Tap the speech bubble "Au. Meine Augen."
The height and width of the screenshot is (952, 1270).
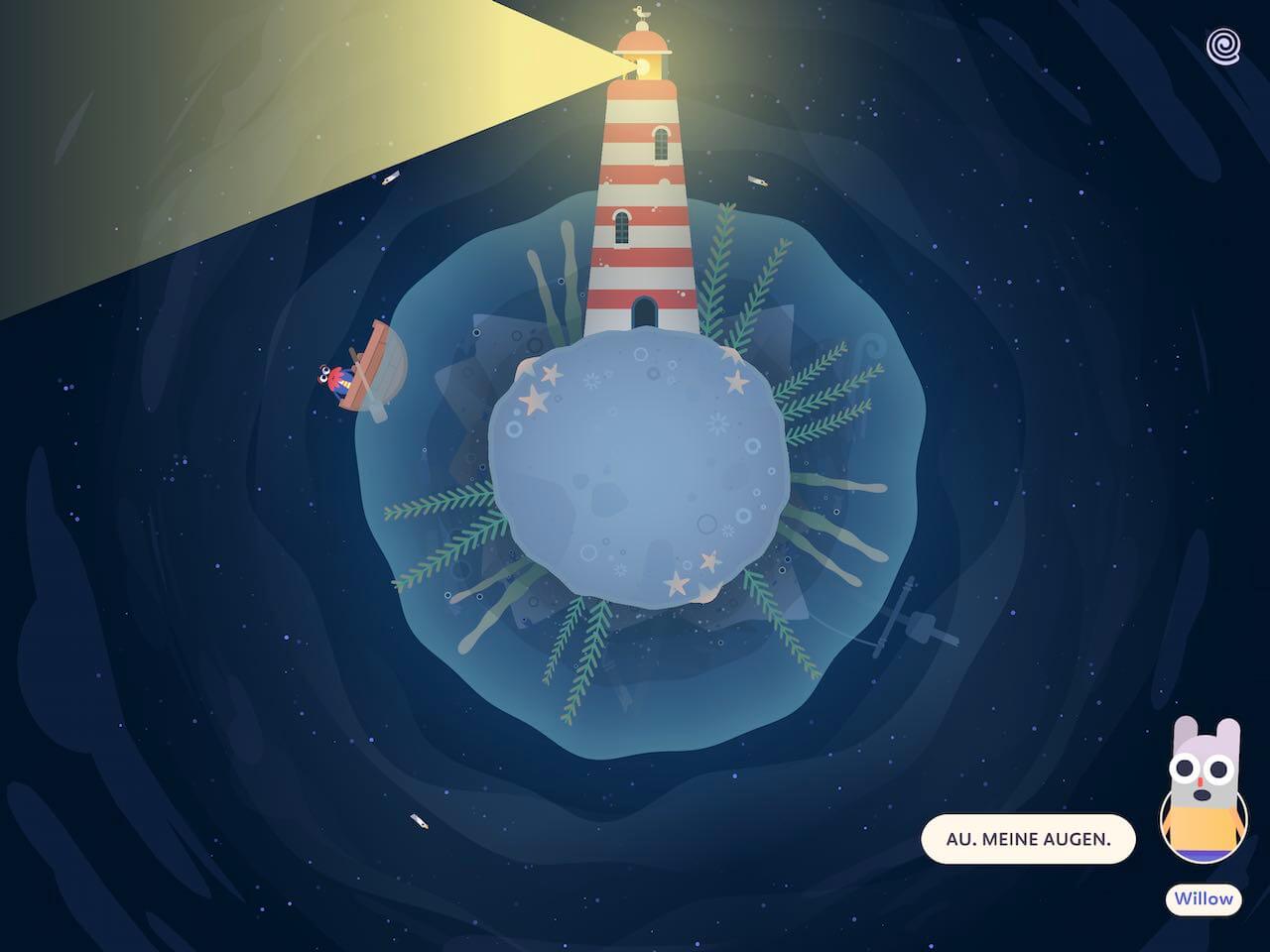pos(1027,839)
